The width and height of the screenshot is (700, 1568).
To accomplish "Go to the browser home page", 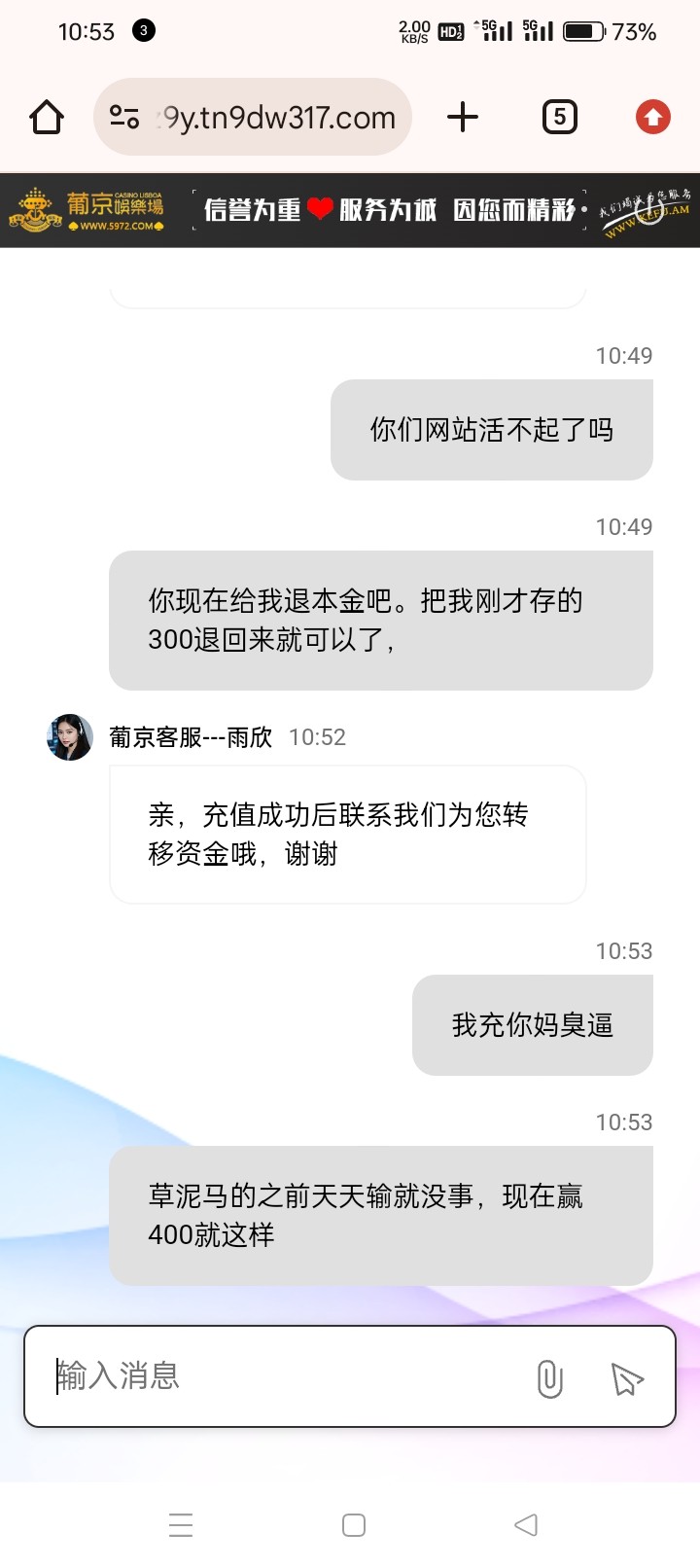I will point(47,118).
